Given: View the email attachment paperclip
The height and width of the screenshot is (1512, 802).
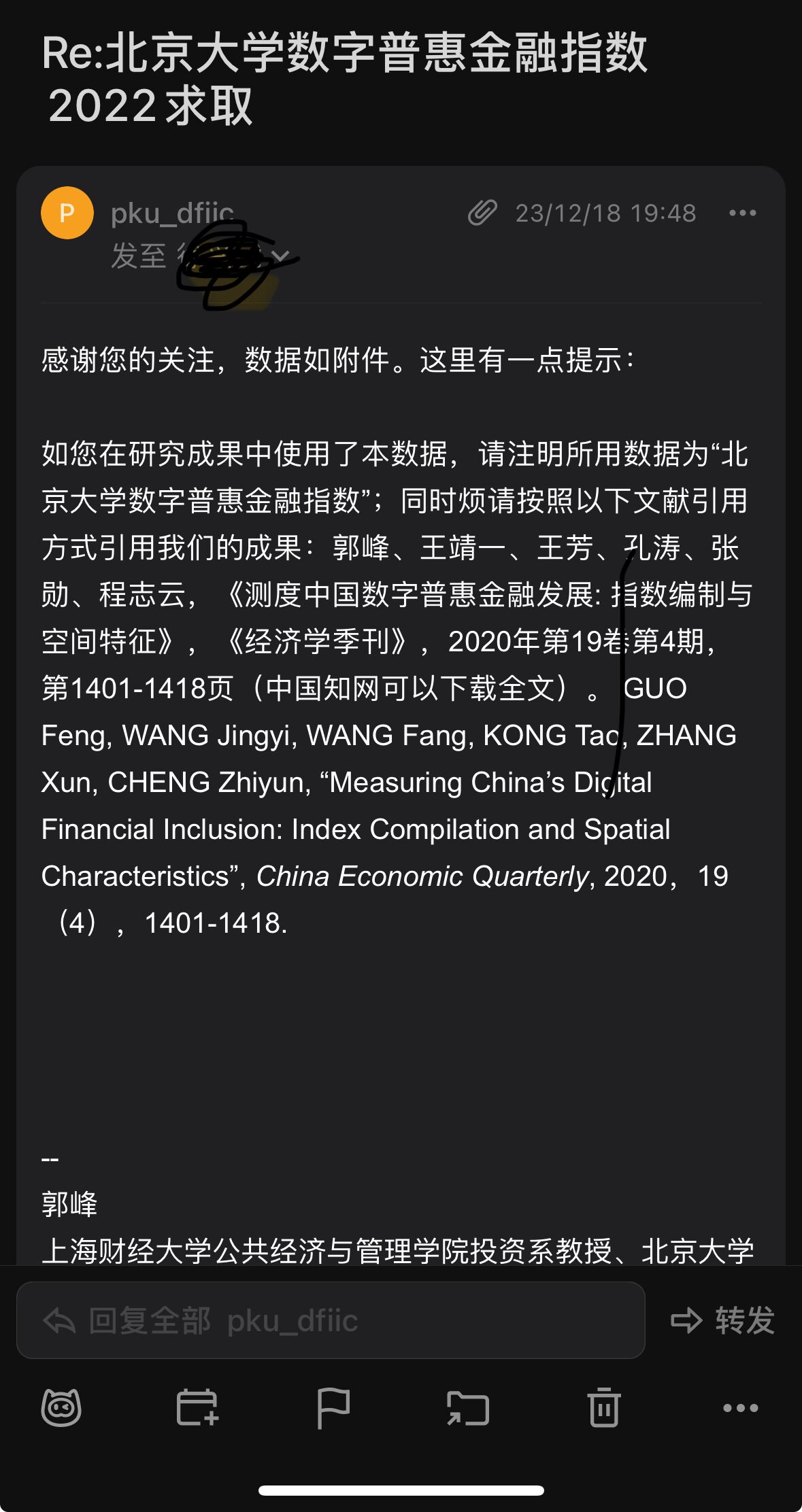Looking at the screenshot, I should click(x=482, y=213).
